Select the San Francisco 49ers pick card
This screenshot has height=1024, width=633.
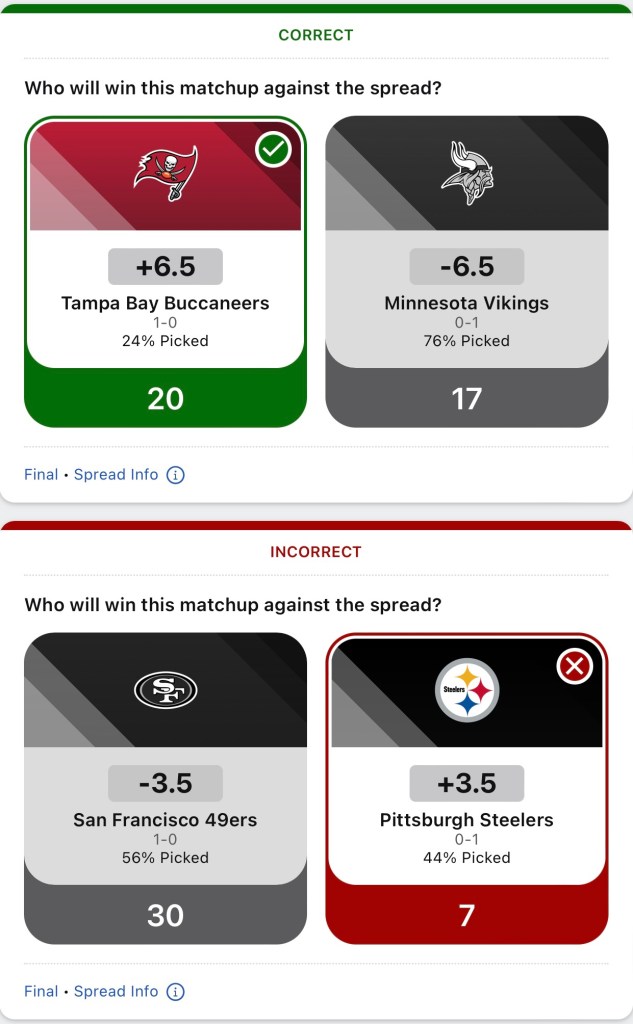click(x=165, y=789)
